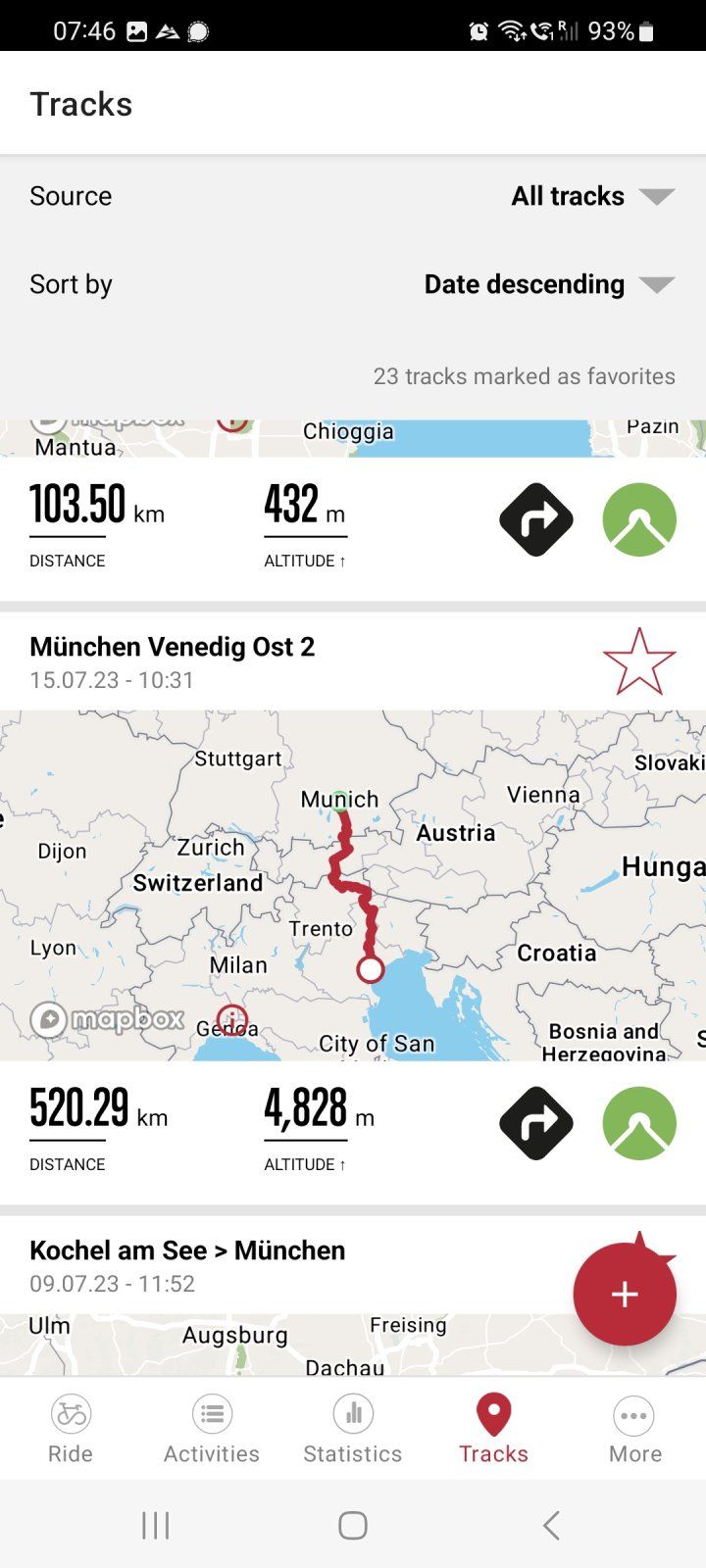Open komoot icon on the 520.29 km track

click(x=639, y=1123)
